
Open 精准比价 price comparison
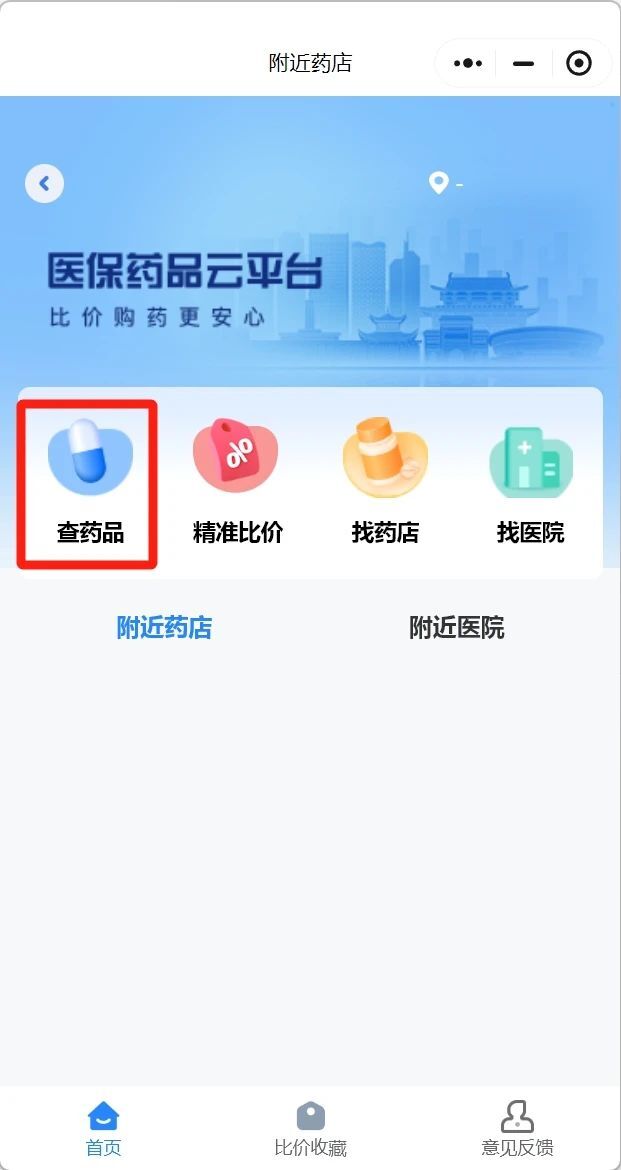point(237,484)
